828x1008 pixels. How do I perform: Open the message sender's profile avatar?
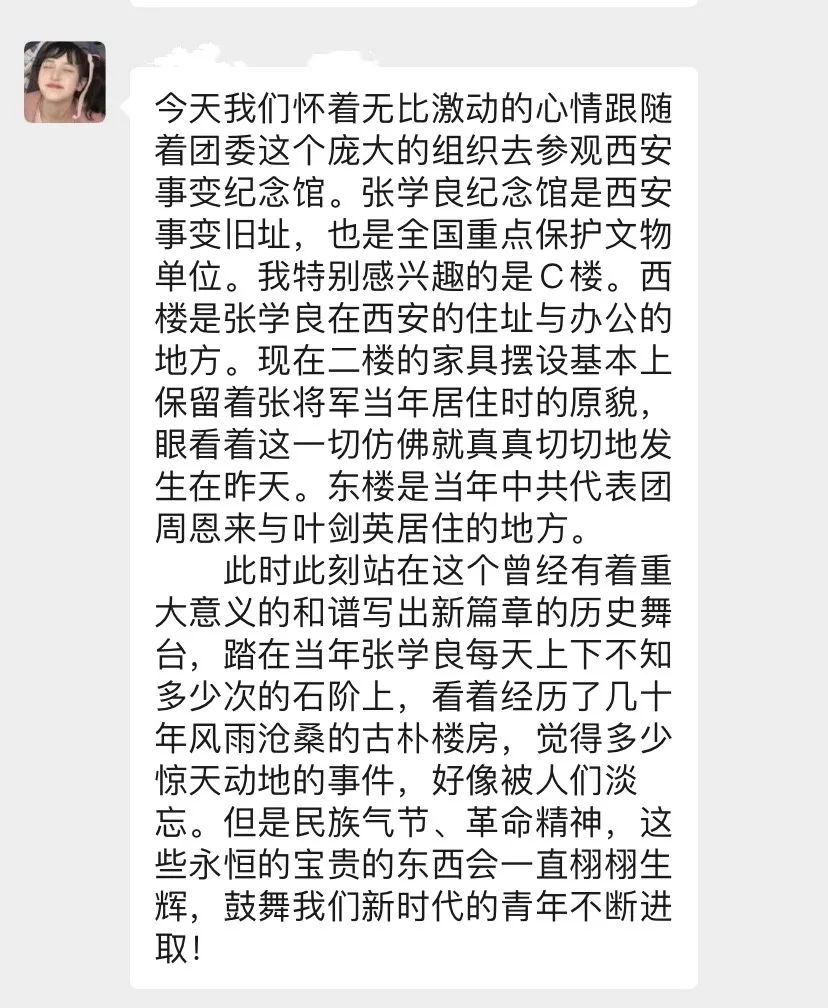[x=65, y=81]
